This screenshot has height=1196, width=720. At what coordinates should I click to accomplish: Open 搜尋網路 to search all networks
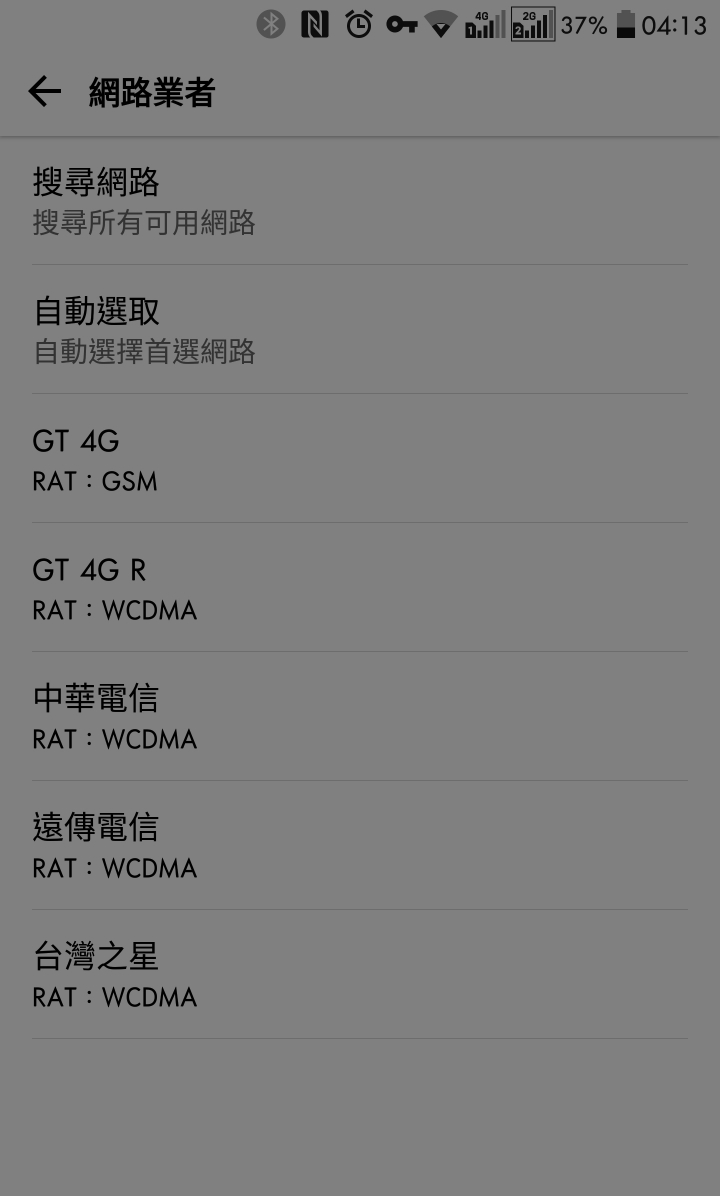360,201
